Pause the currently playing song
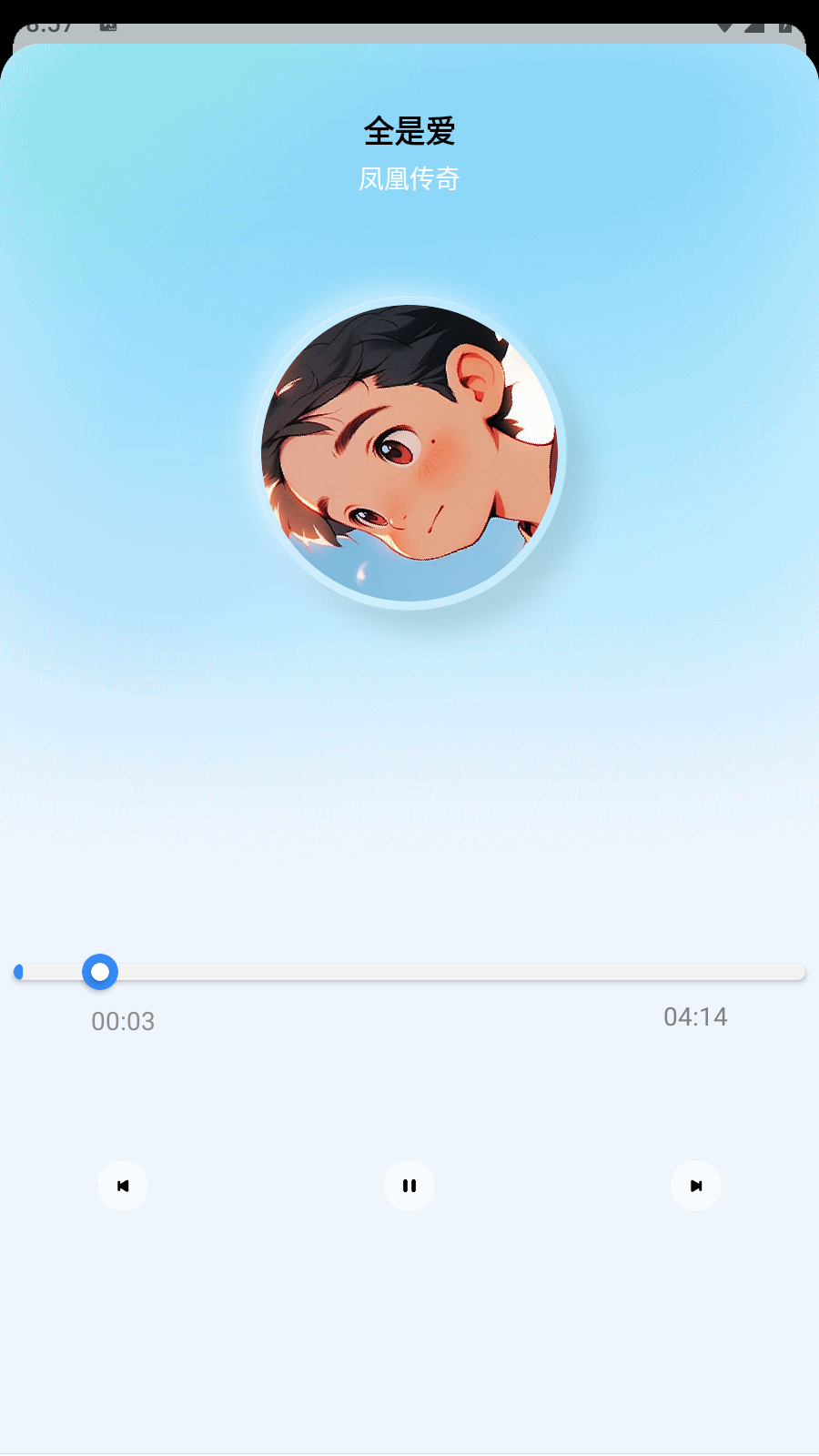Screen dimensions: 819x1456 409,1186
